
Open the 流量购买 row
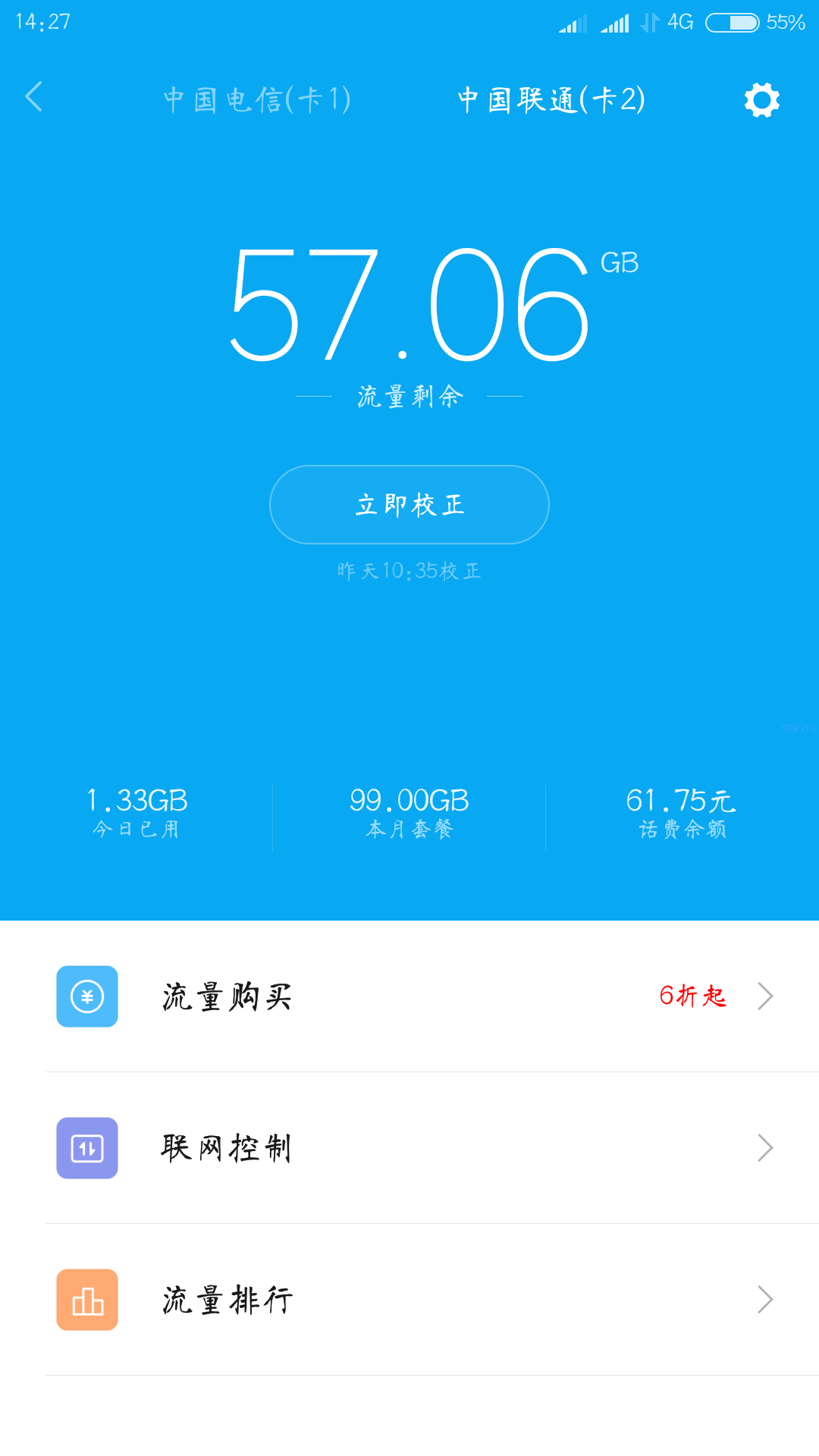[x=409, y=996]
